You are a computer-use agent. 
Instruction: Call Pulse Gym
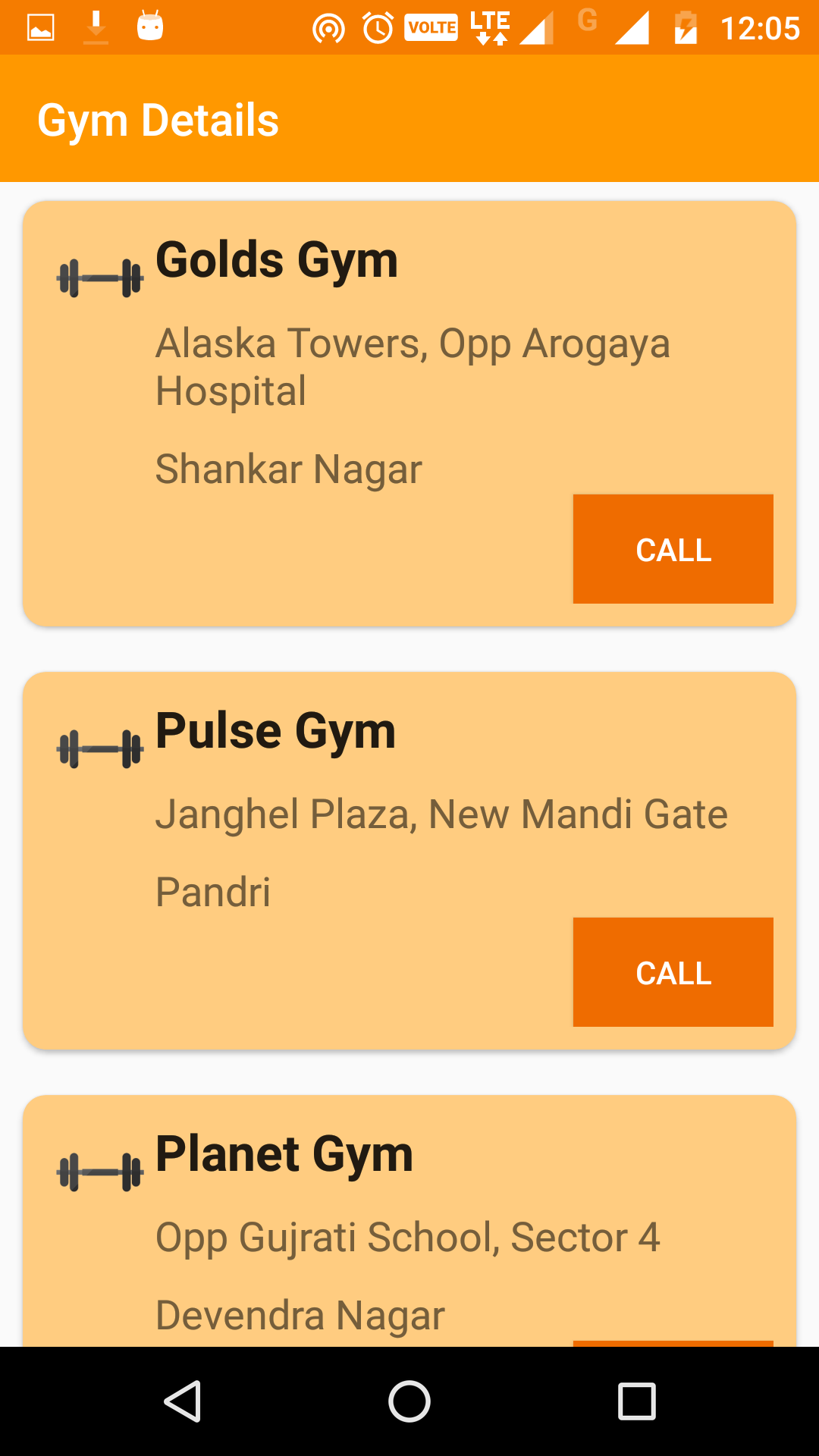coord(673,972)
